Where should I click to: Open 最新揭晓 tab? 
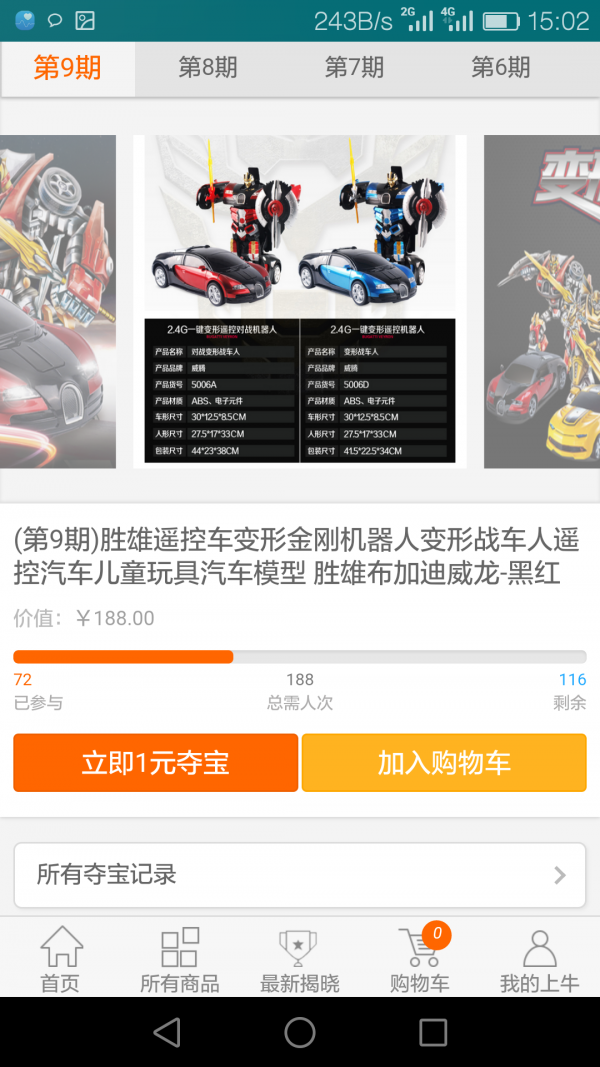(x=299, y=959)
